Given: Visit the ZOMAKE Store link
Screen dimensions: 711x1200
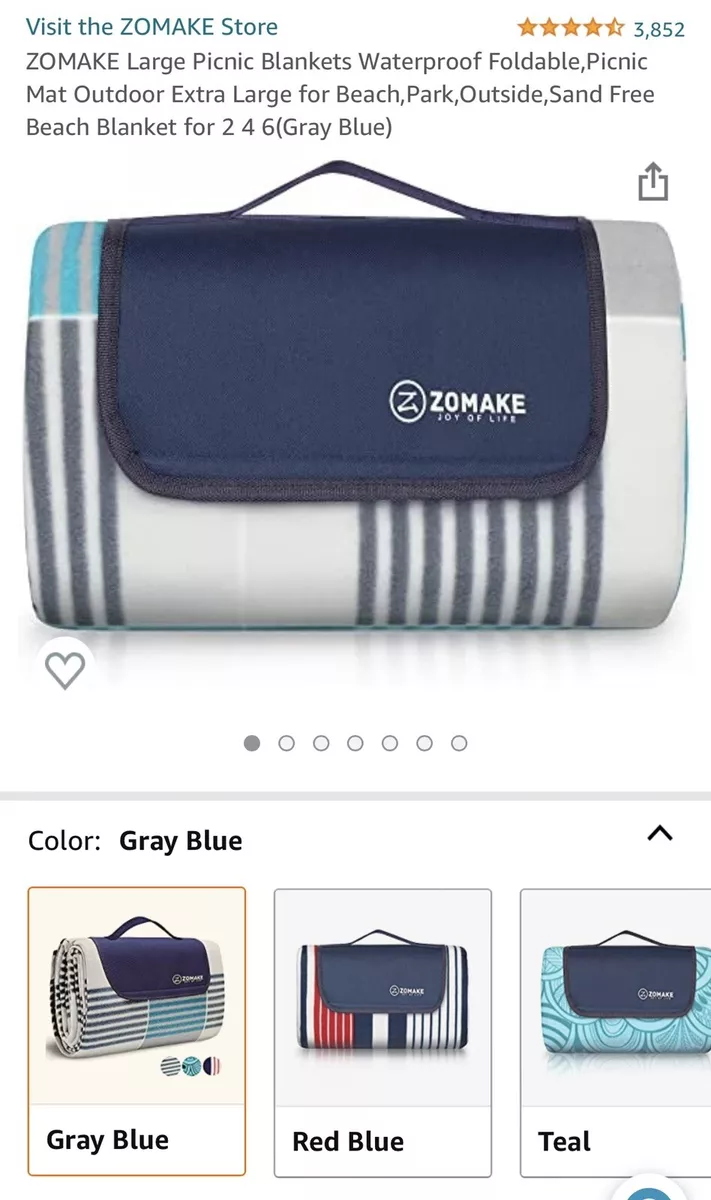Looking at the screenshot, I should click(x=152, y=27).
